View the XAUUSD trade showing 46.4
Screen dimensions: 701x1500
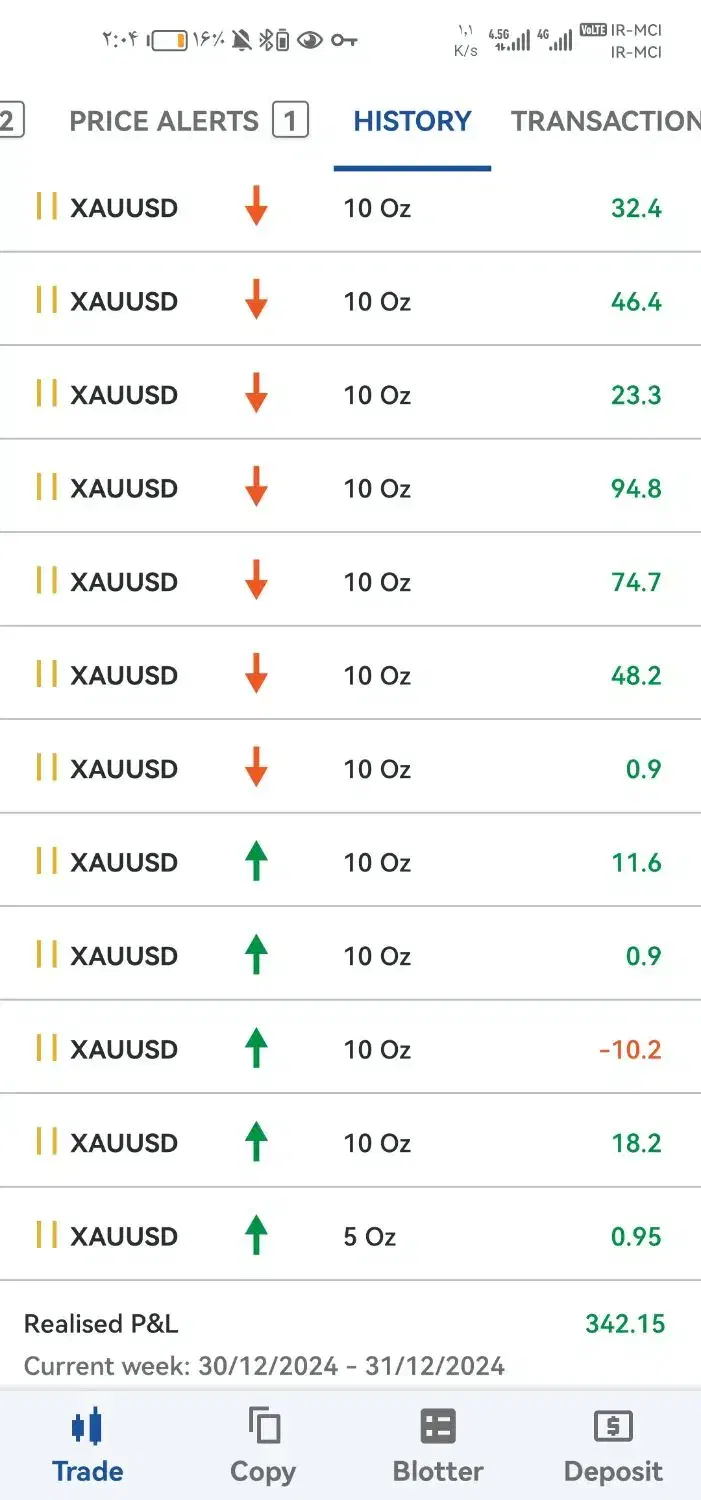click(350, 301)
